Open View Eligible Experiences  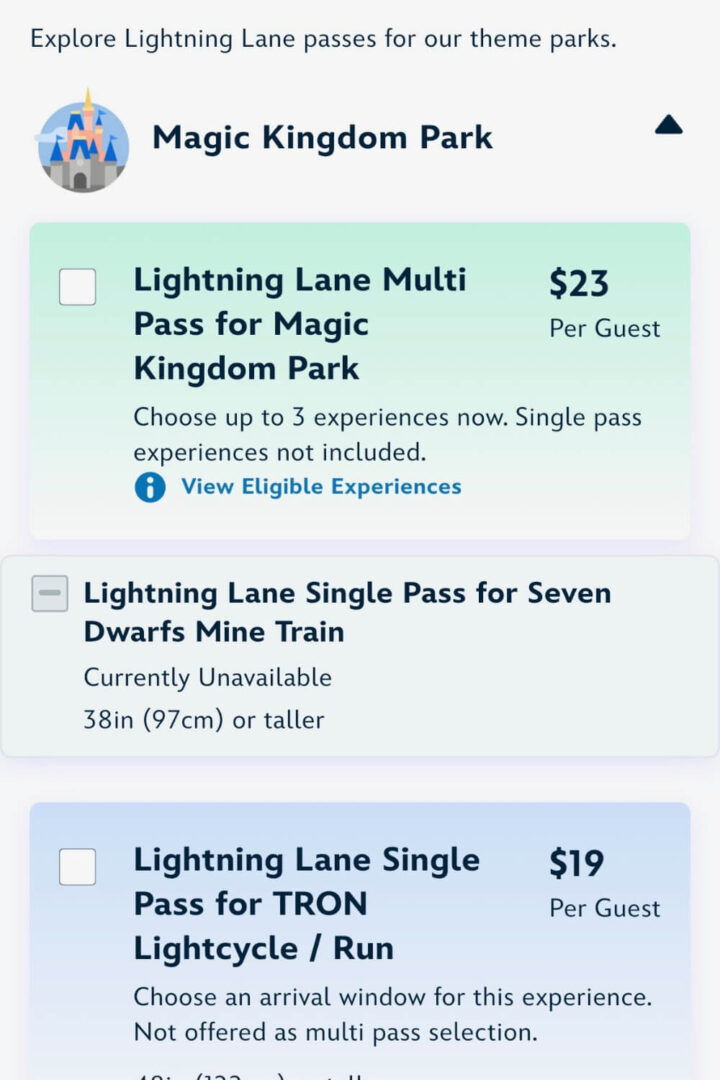click(318, 487)
